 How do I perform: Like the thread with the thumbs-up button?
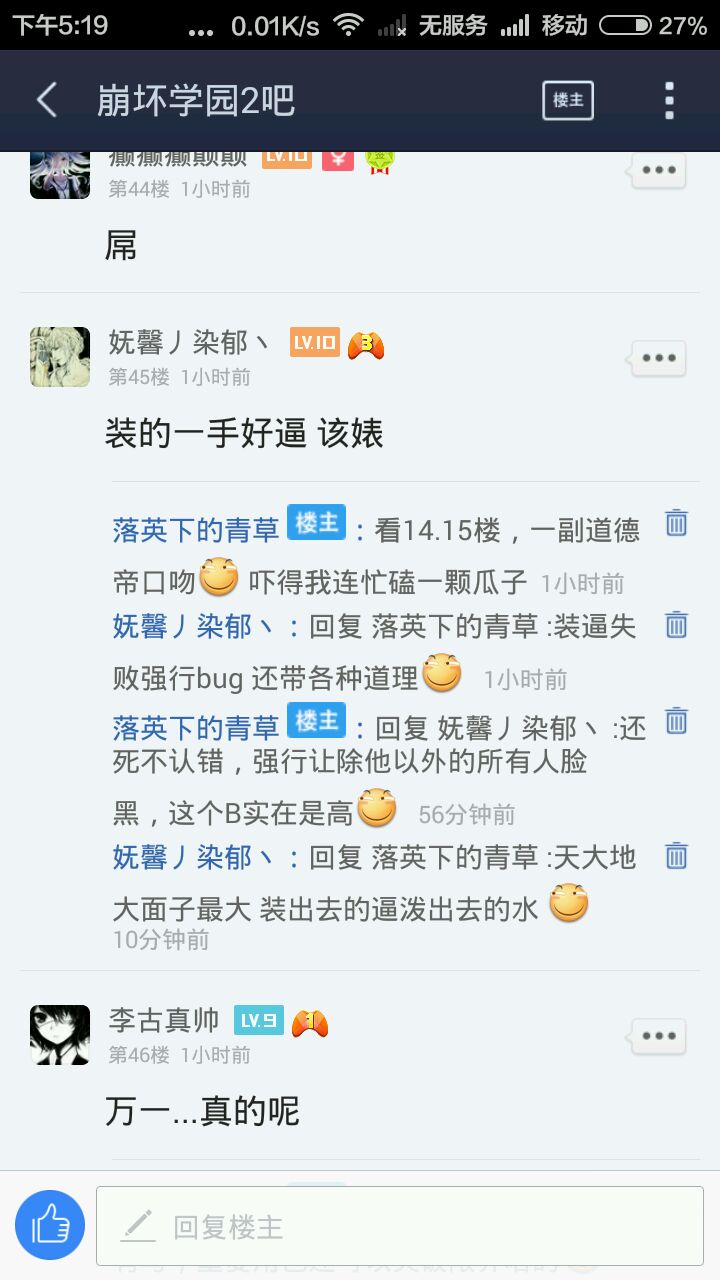(50, 1224)
